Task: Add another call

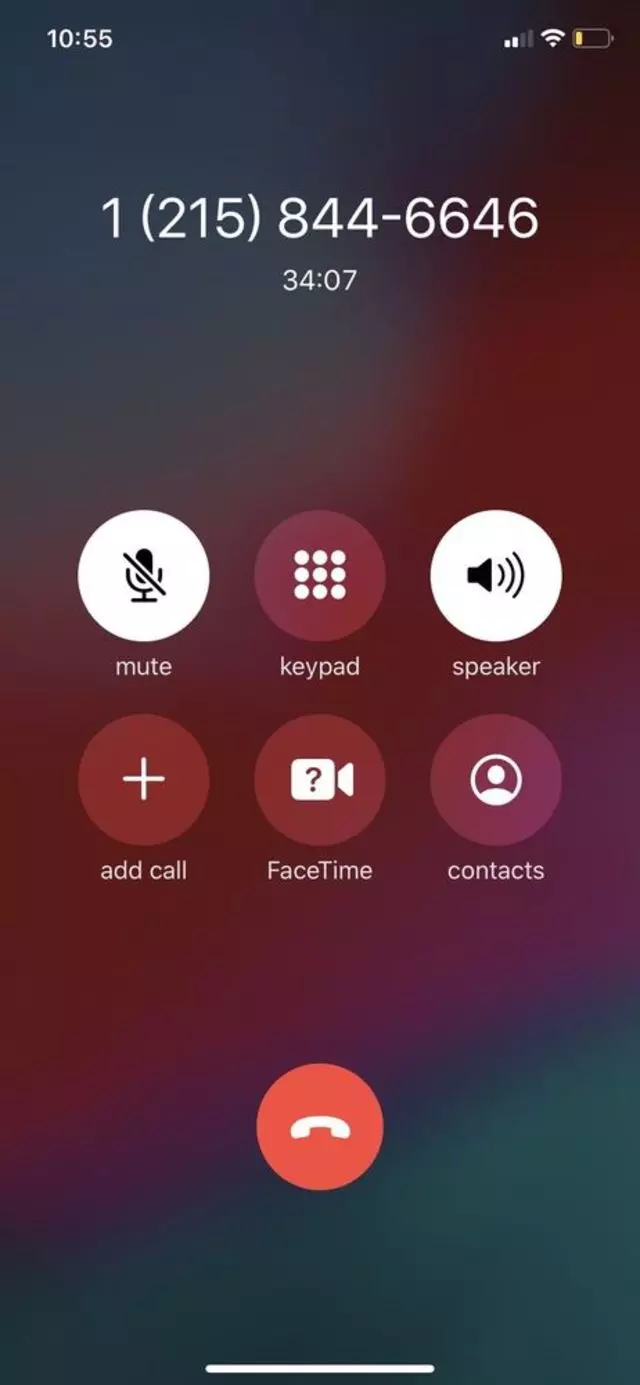Action: (144, 780)
